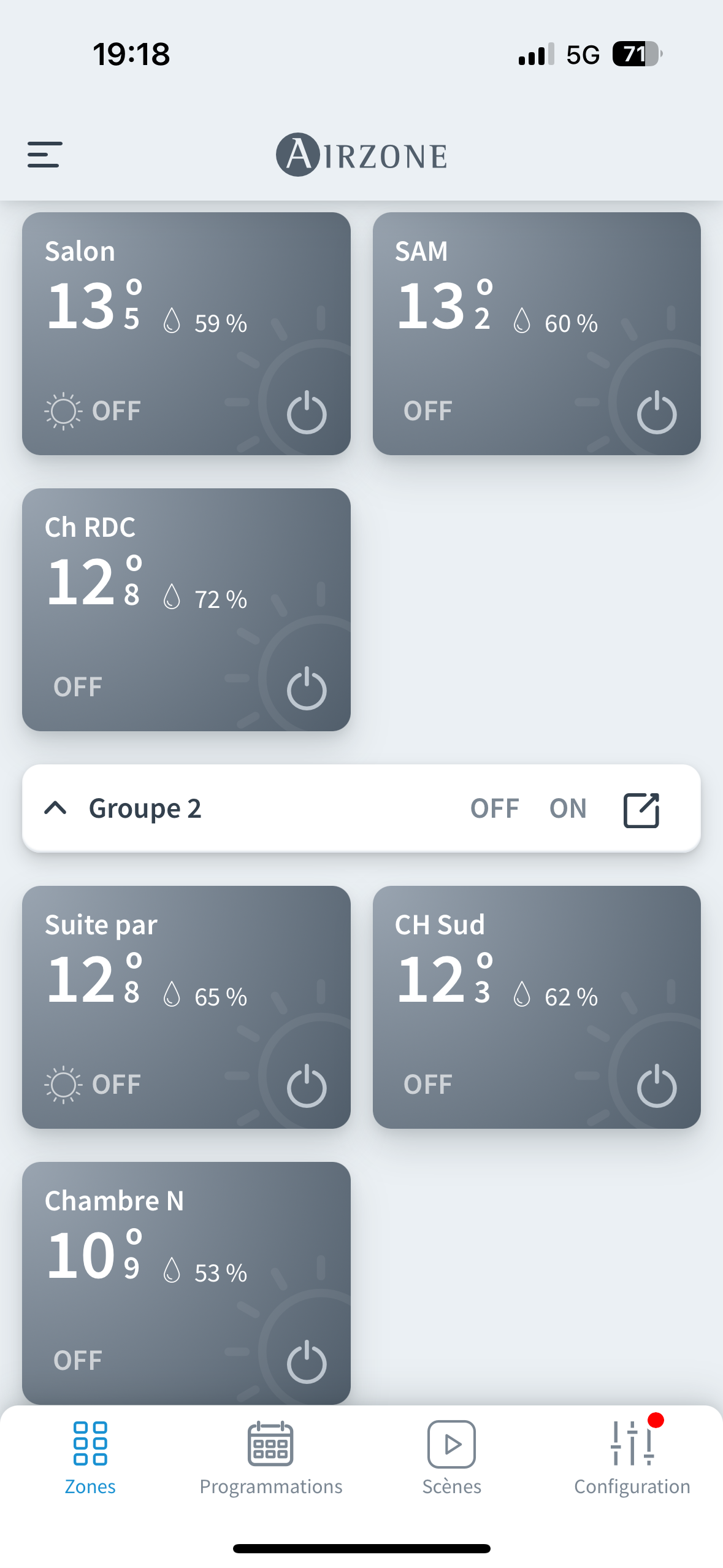Toggle power for CH Sud zone

click(x=657, y=1086)
